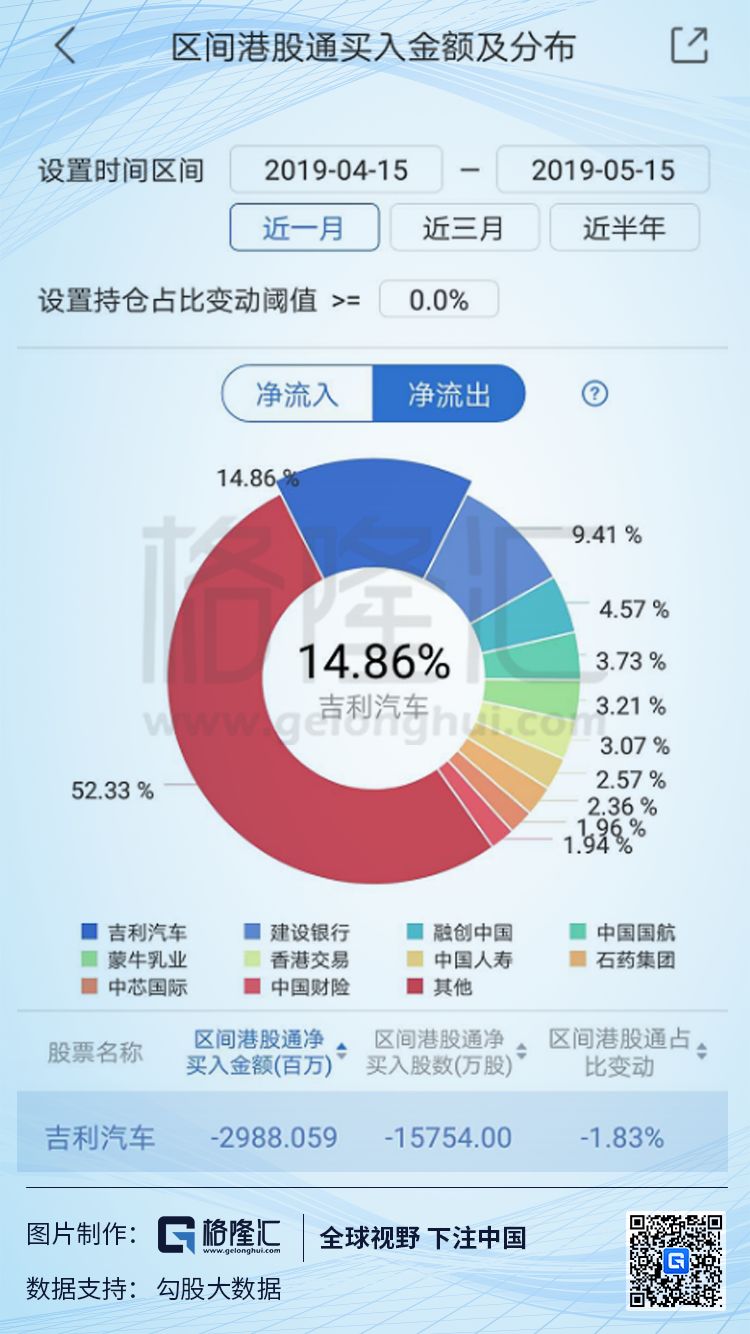Toggle 融创中国 in the chart legend
The height and width of the screenshot is (1334, 750).
coord(460,932)
